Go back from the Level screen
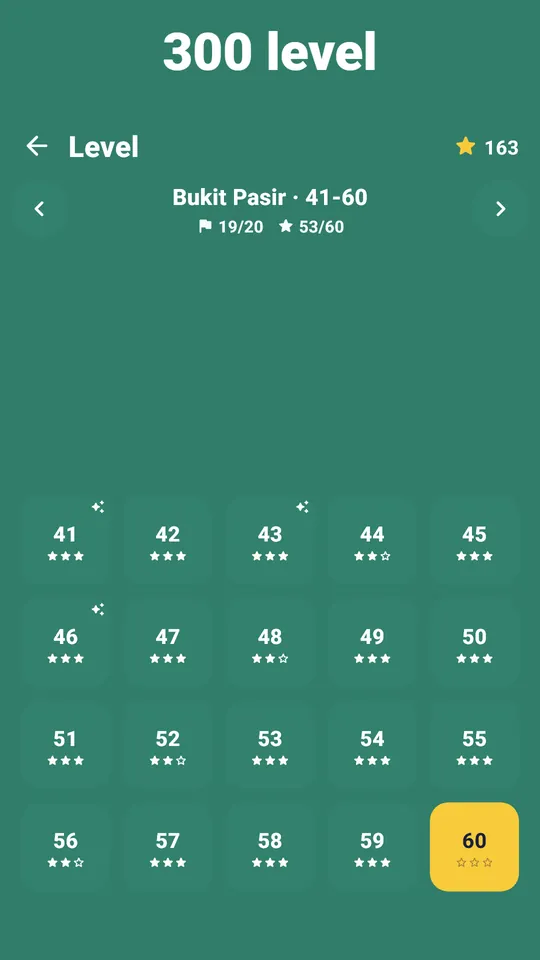Image resolution: width=540 pixels, height=960 pixels. (37, 146)
